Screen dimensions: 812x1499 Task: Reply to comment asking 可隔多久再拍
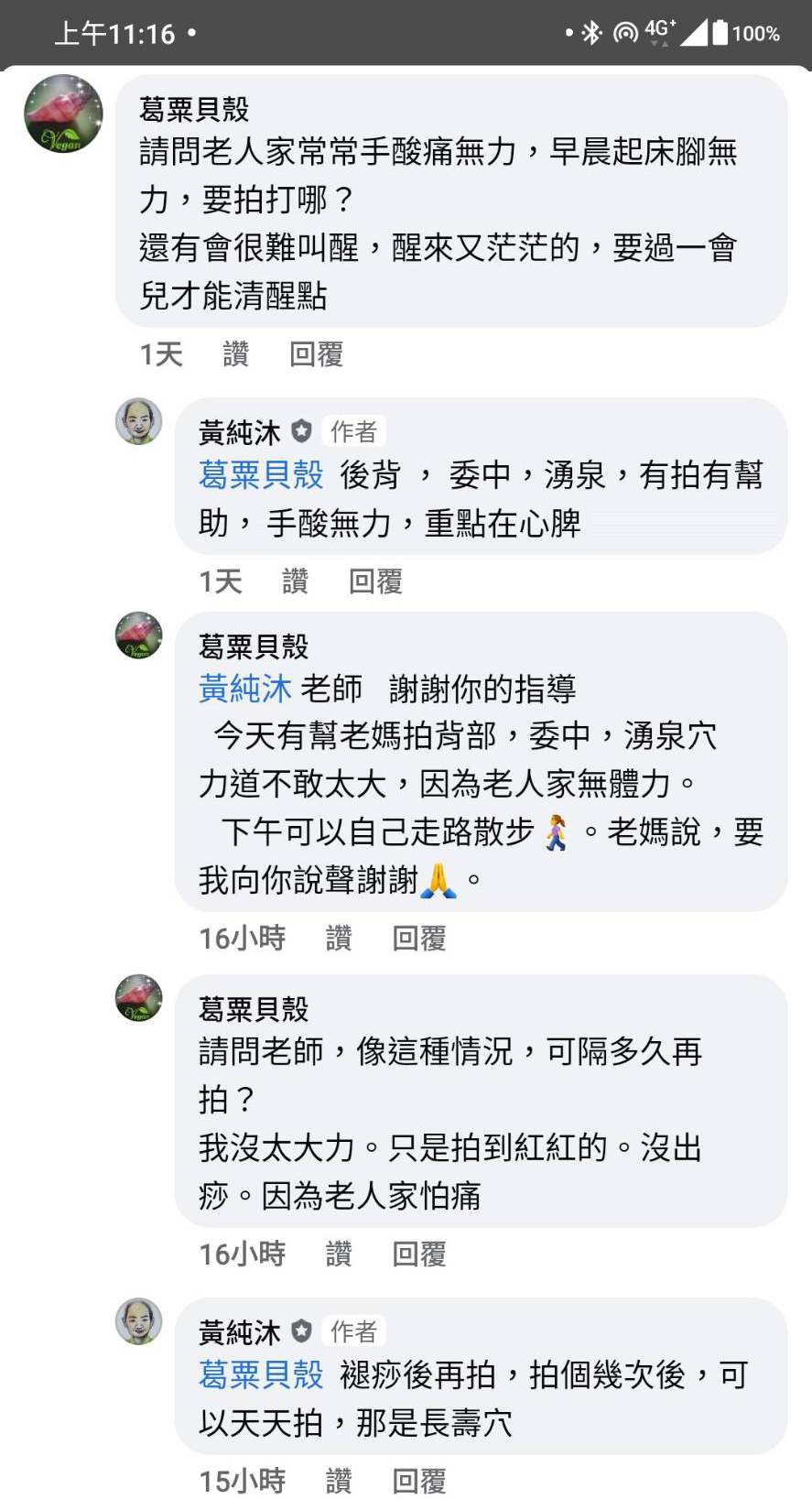419,1254
